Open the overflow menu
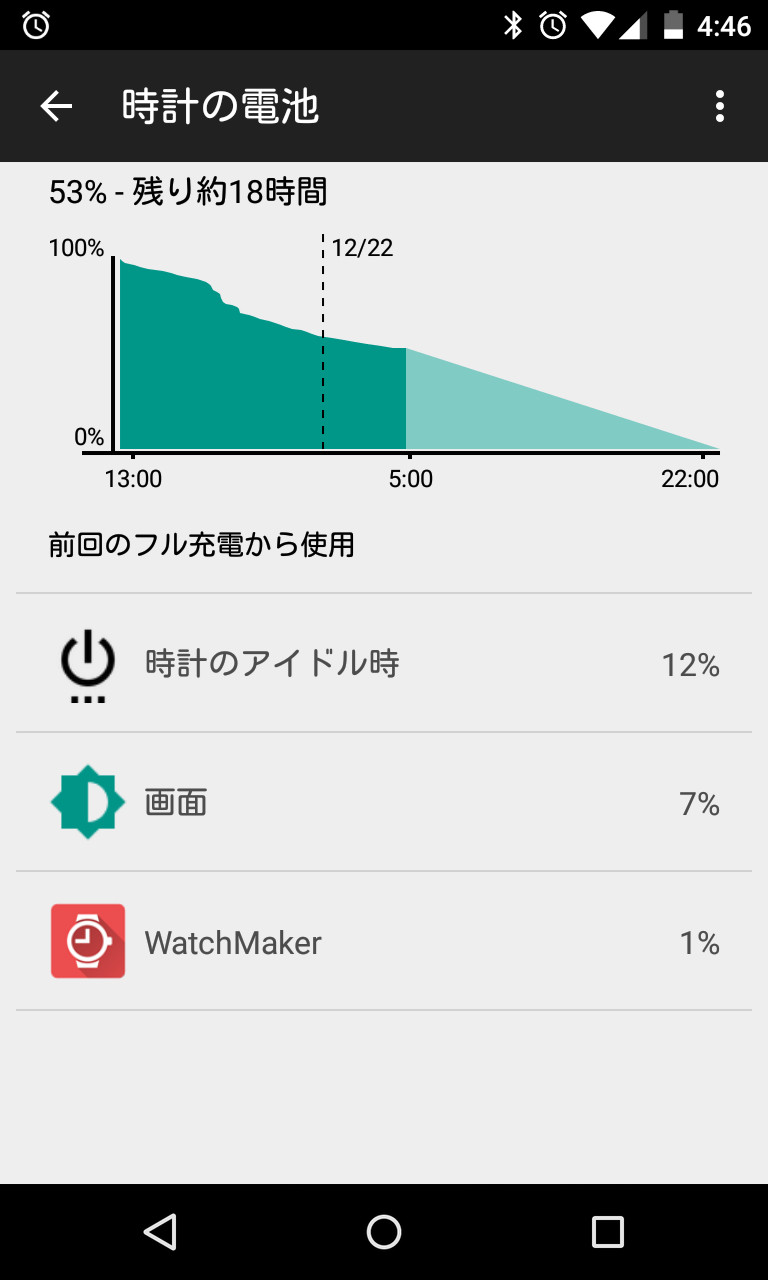The height and width of the screenshot is (1280, 768). [x=720, y=106]
